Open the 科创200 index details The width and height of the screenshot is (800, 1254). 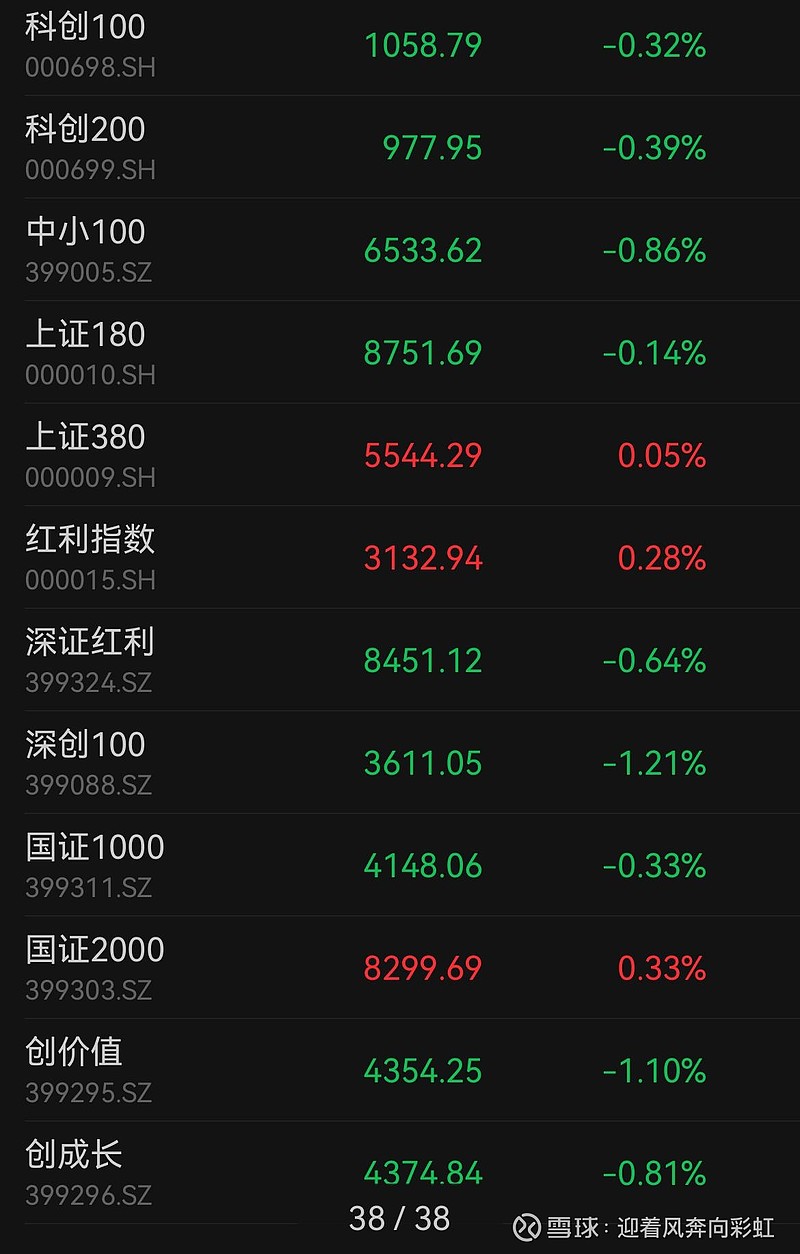click(83, 130)
